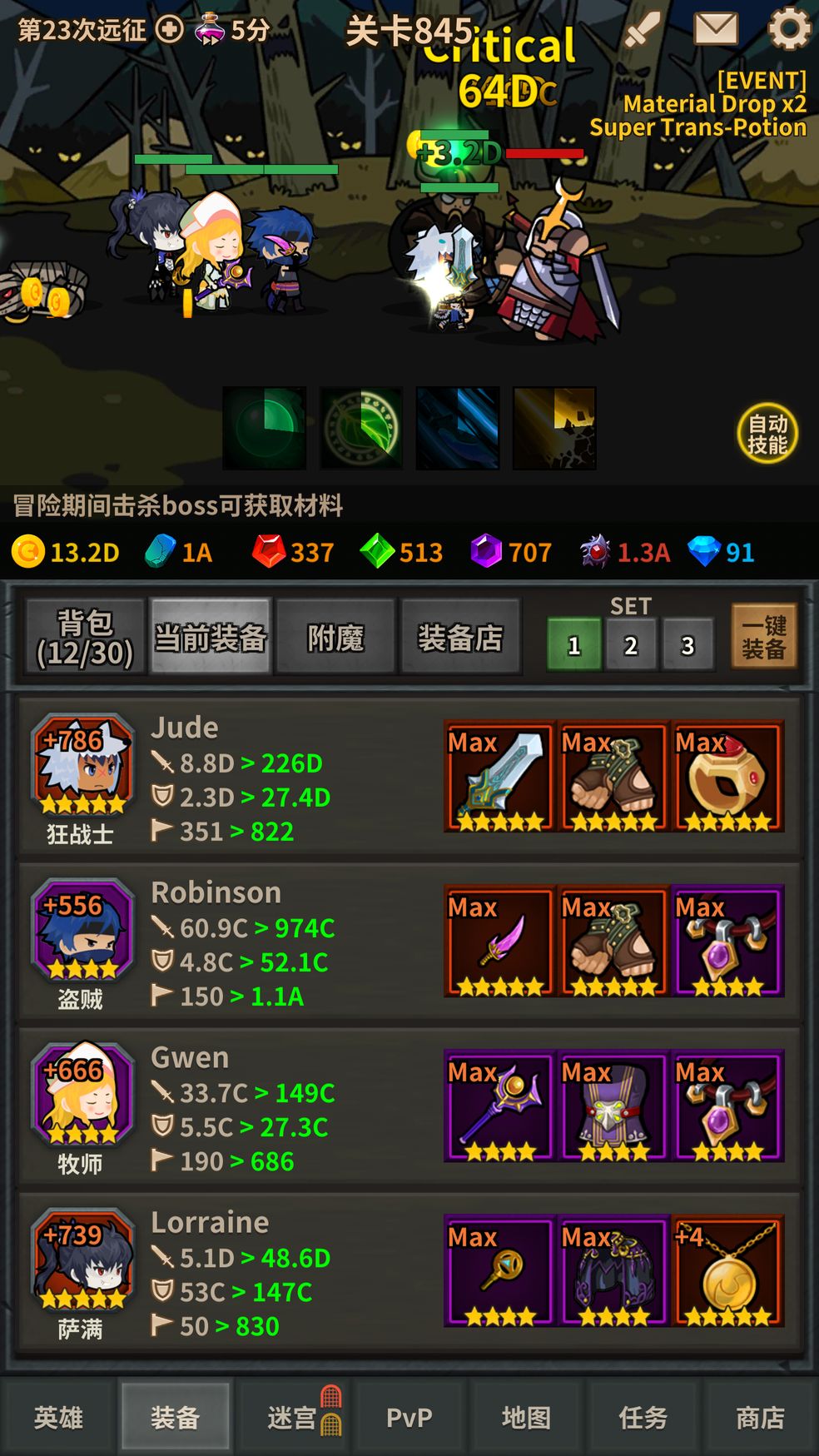Open Lorraine's +4 gold necklace slot
The height and width of the screenshot is (1456, 819).
(727, 1270)
